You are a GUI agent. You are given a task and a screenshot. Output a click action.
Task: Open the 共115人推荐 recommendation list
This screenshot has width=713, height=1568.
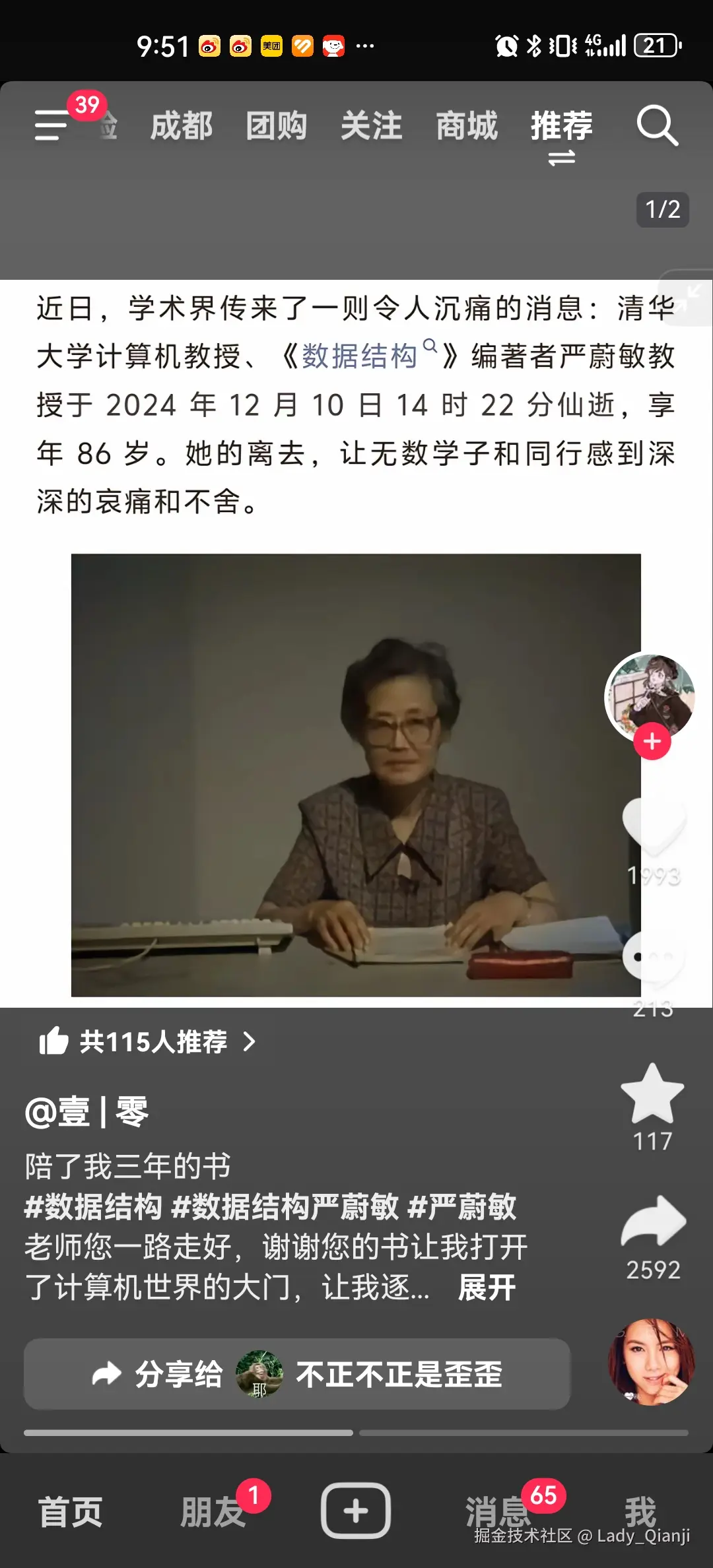149,1041
